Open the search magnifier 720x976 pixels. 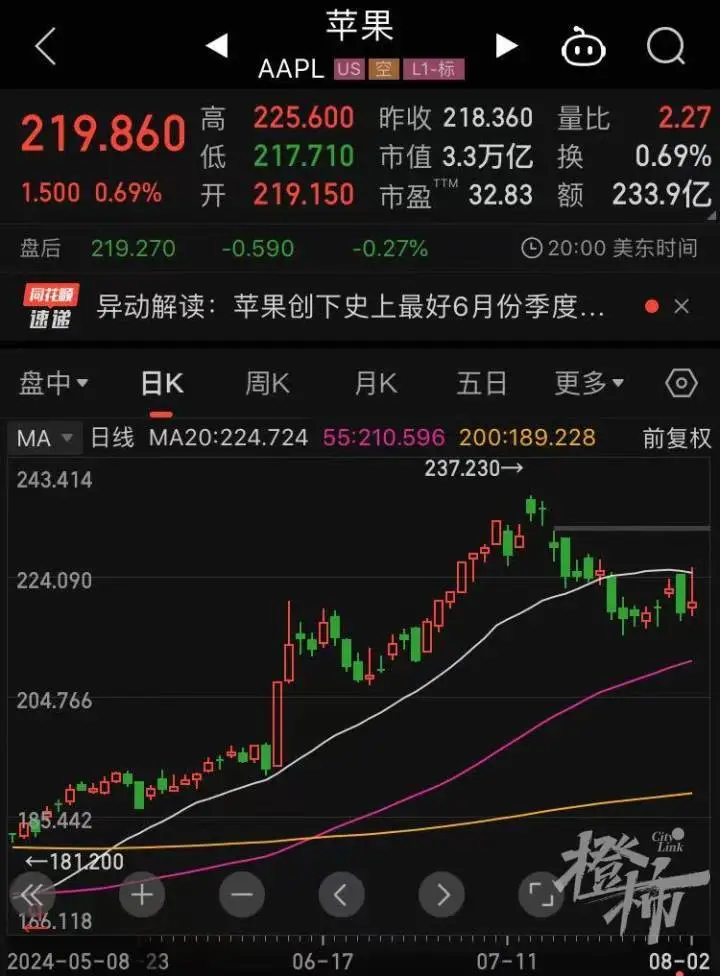665,45
